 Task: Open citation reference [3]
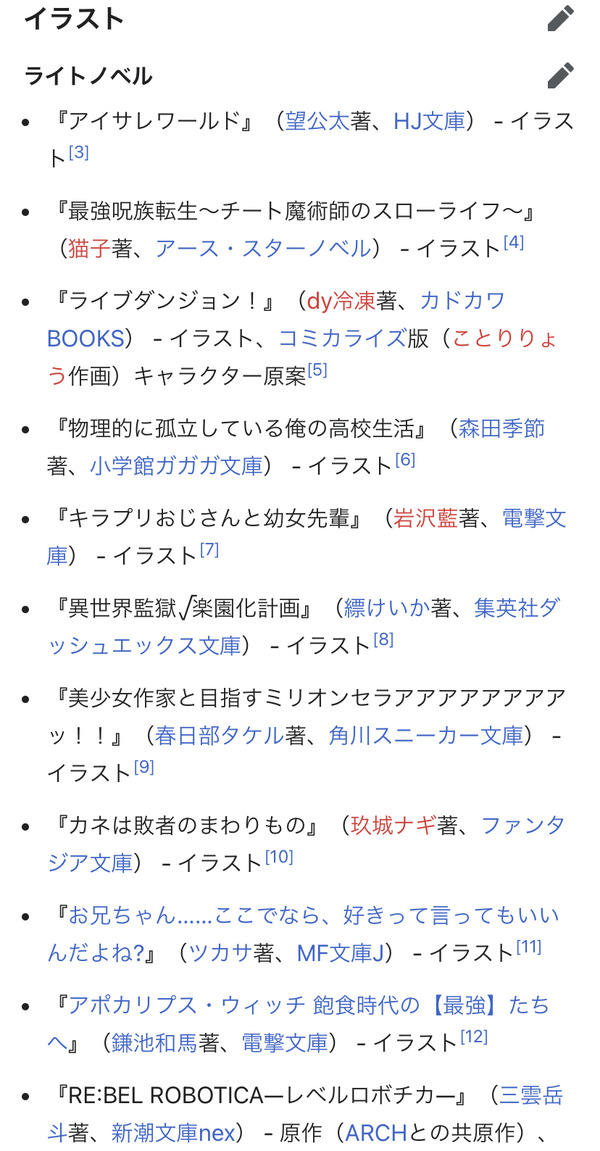coord(79,153)
